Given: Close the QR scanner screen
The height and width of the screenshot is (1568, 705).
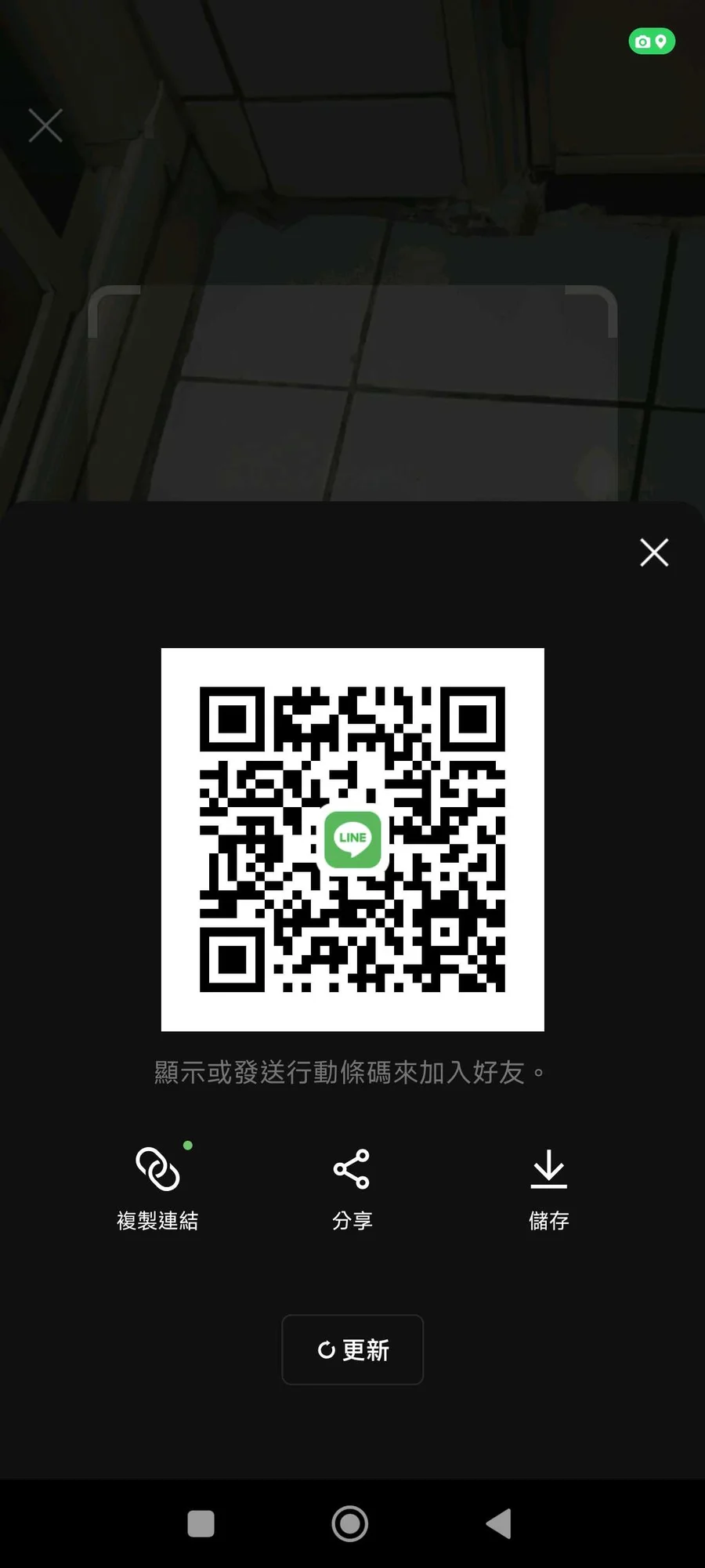Looking at the screenshot, I should [45, 125].
